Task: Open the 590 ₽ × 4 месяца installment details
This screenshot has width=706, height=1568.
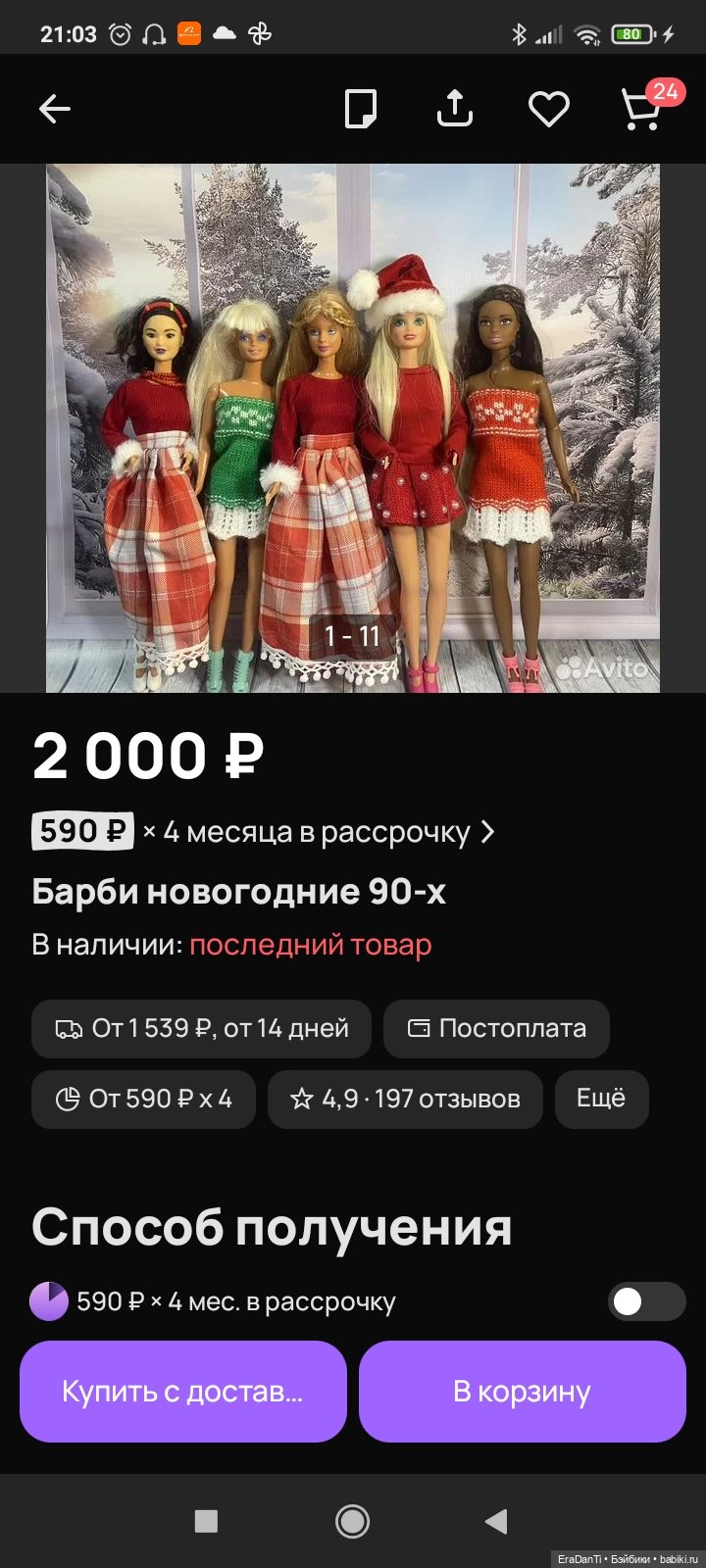Action: click(x=263, y=832)
